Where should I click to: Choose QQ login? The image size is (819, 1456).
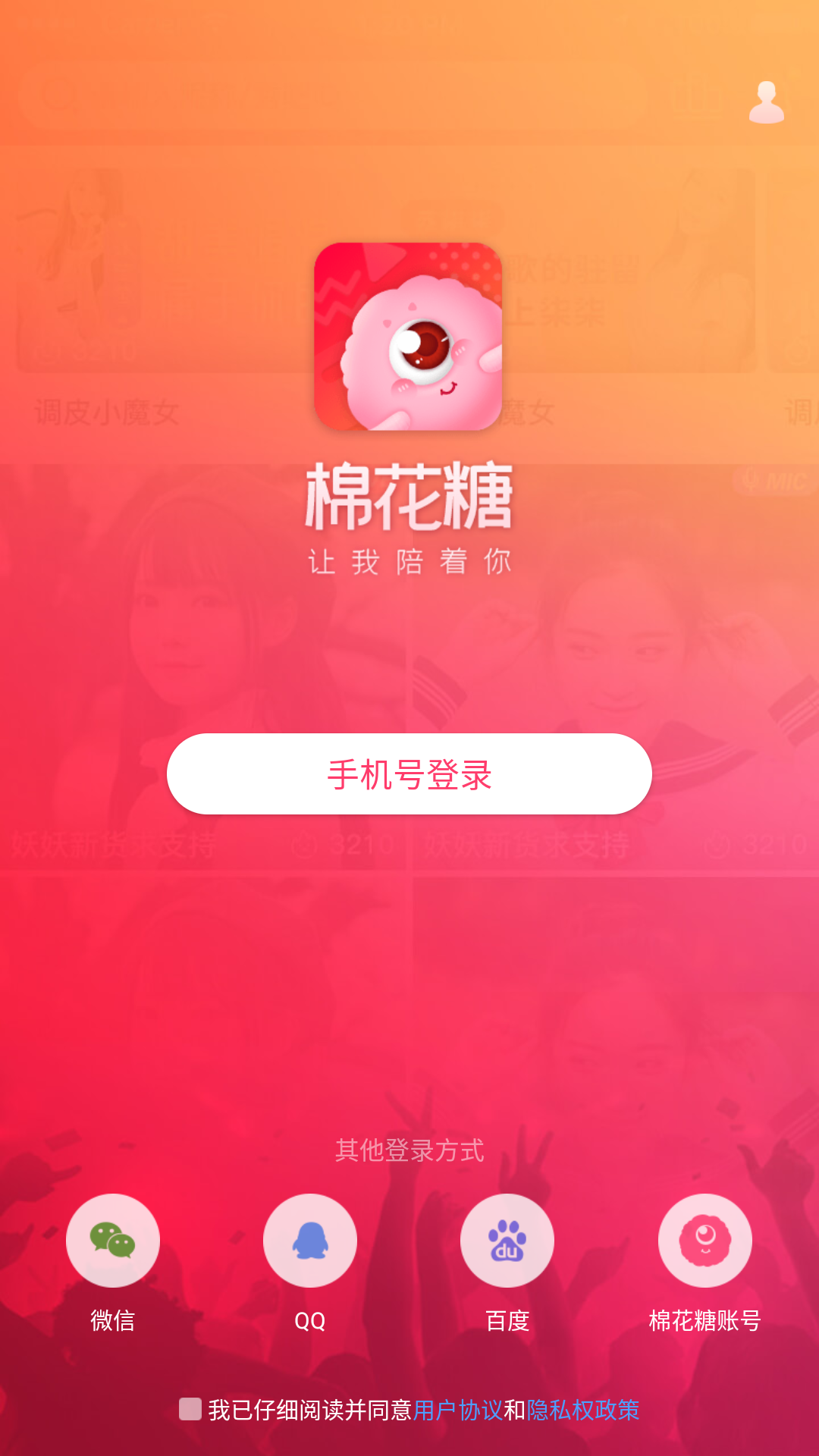[310, 1241]
